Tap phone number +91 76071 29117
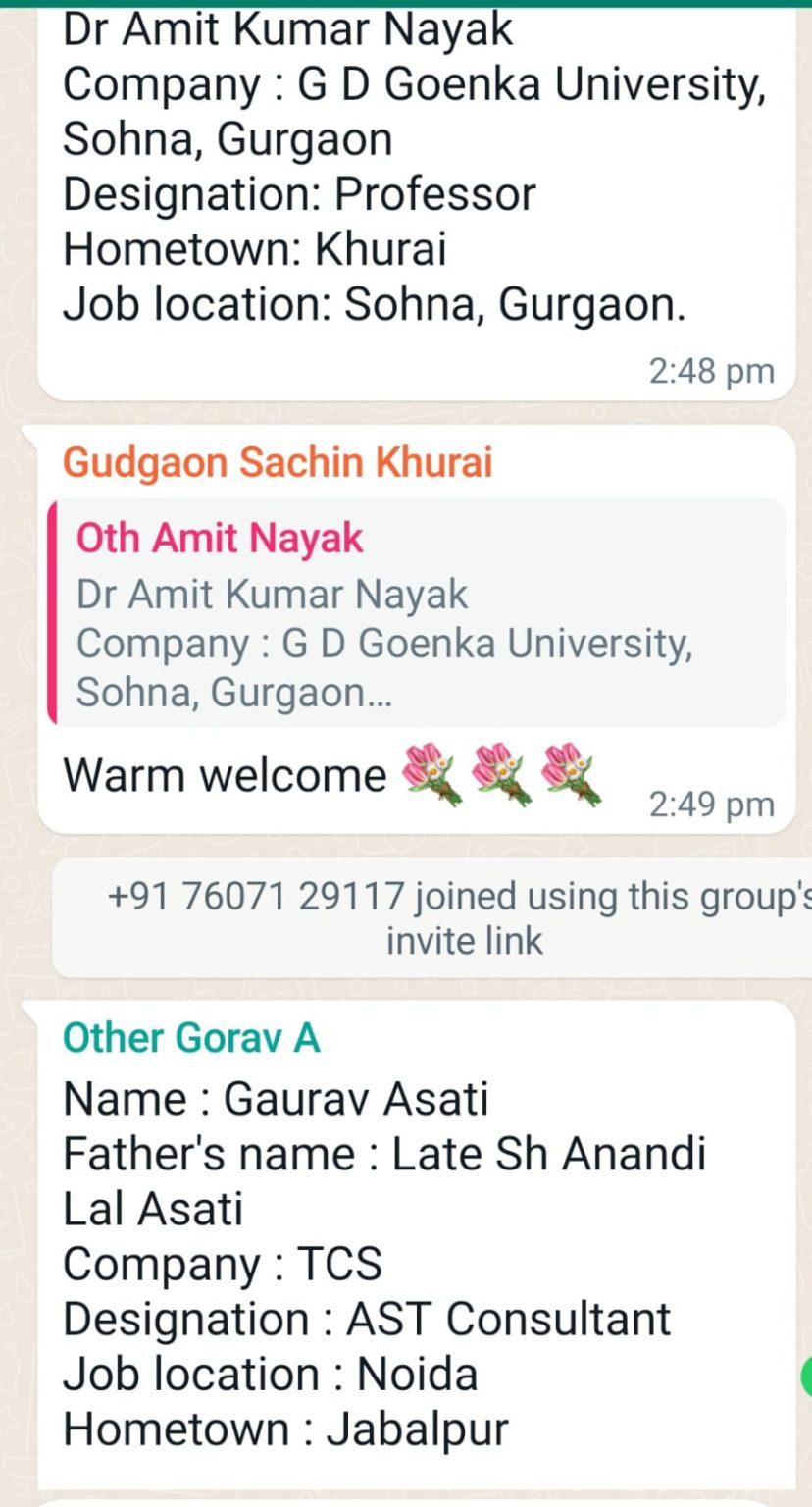The width and height of the screenshot is (812, 1507). click(257, 896)
